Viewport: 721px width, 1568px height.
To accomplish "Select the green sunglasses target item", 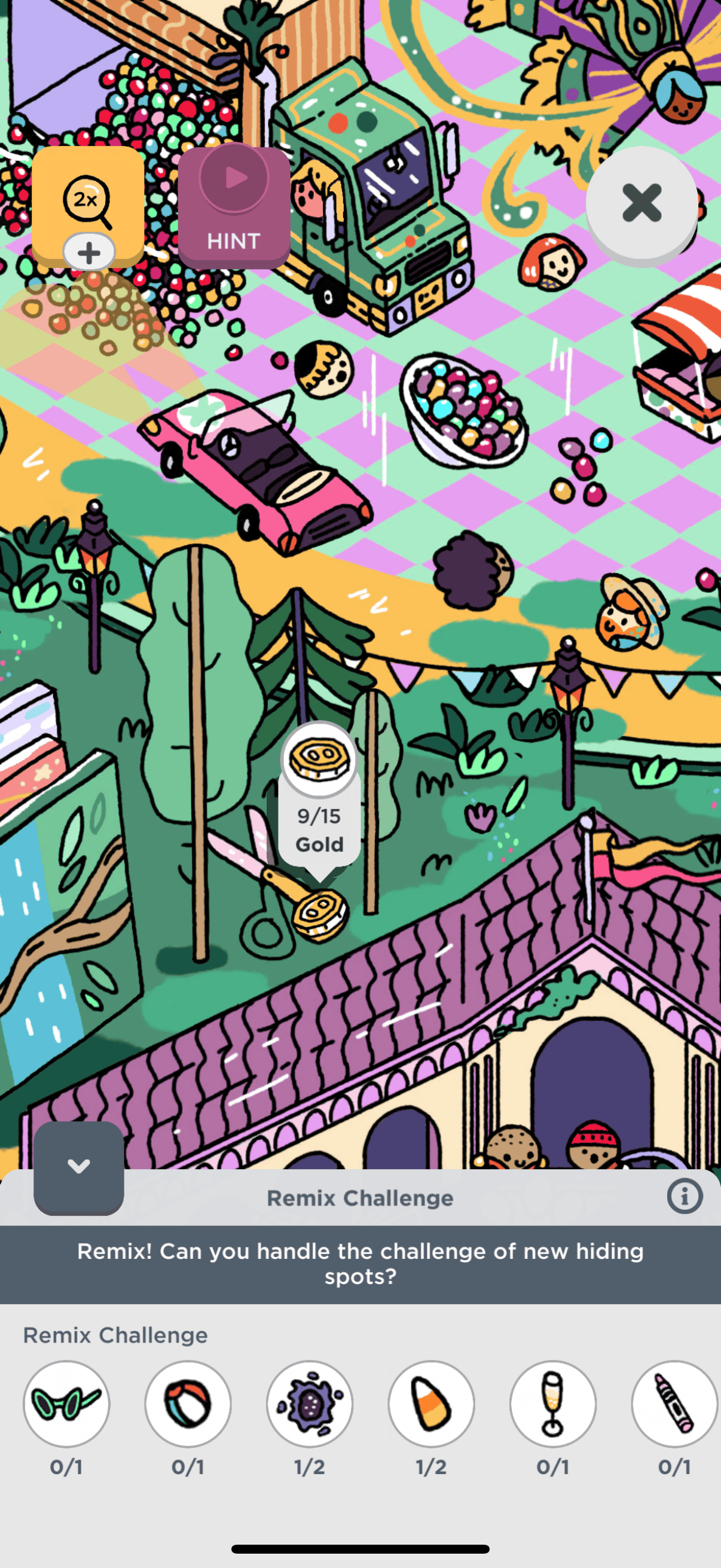I will click(x=66, y=1403).
